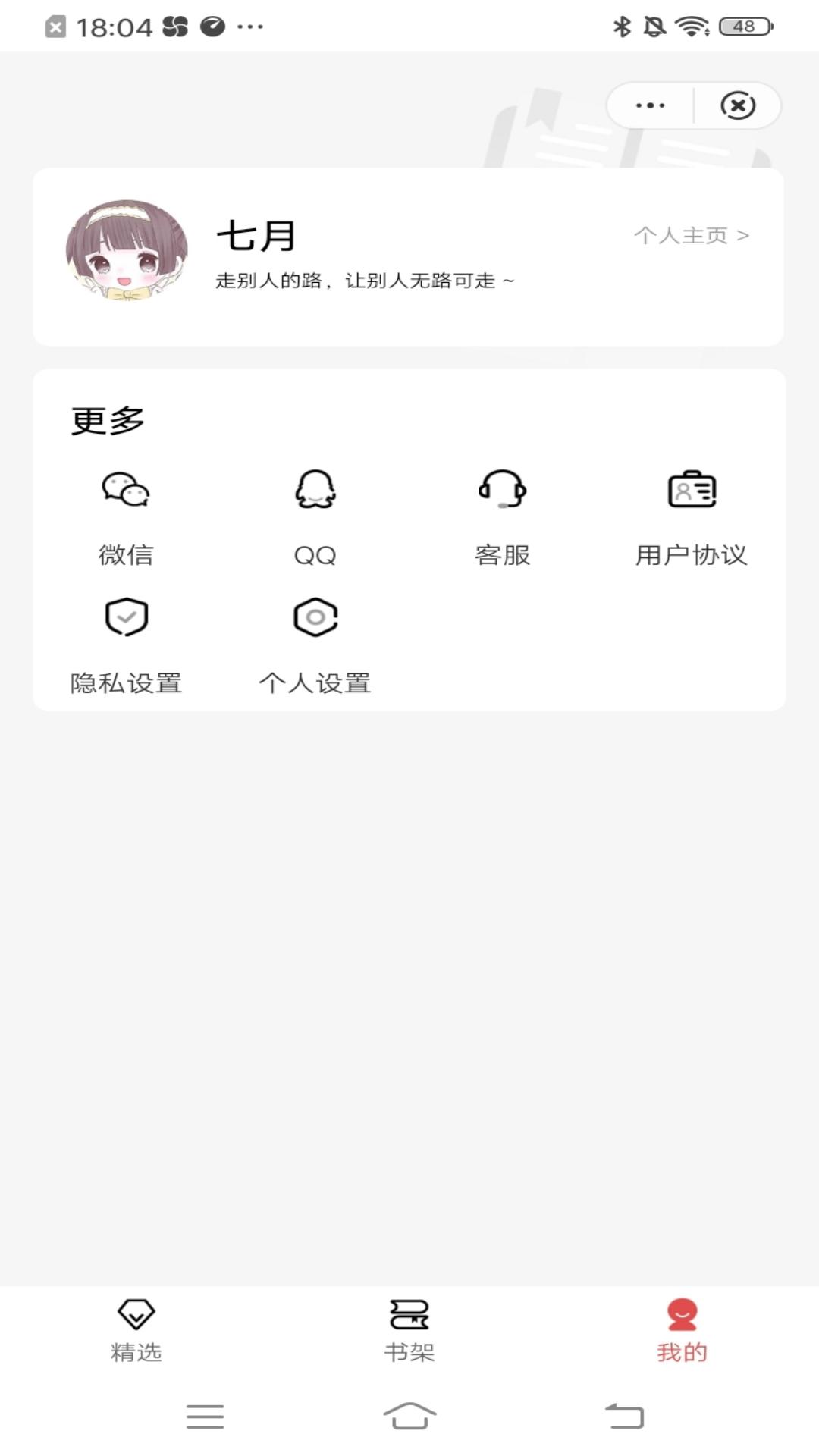Expand 个人主页 with its chevron arrow

coord(742,235)
